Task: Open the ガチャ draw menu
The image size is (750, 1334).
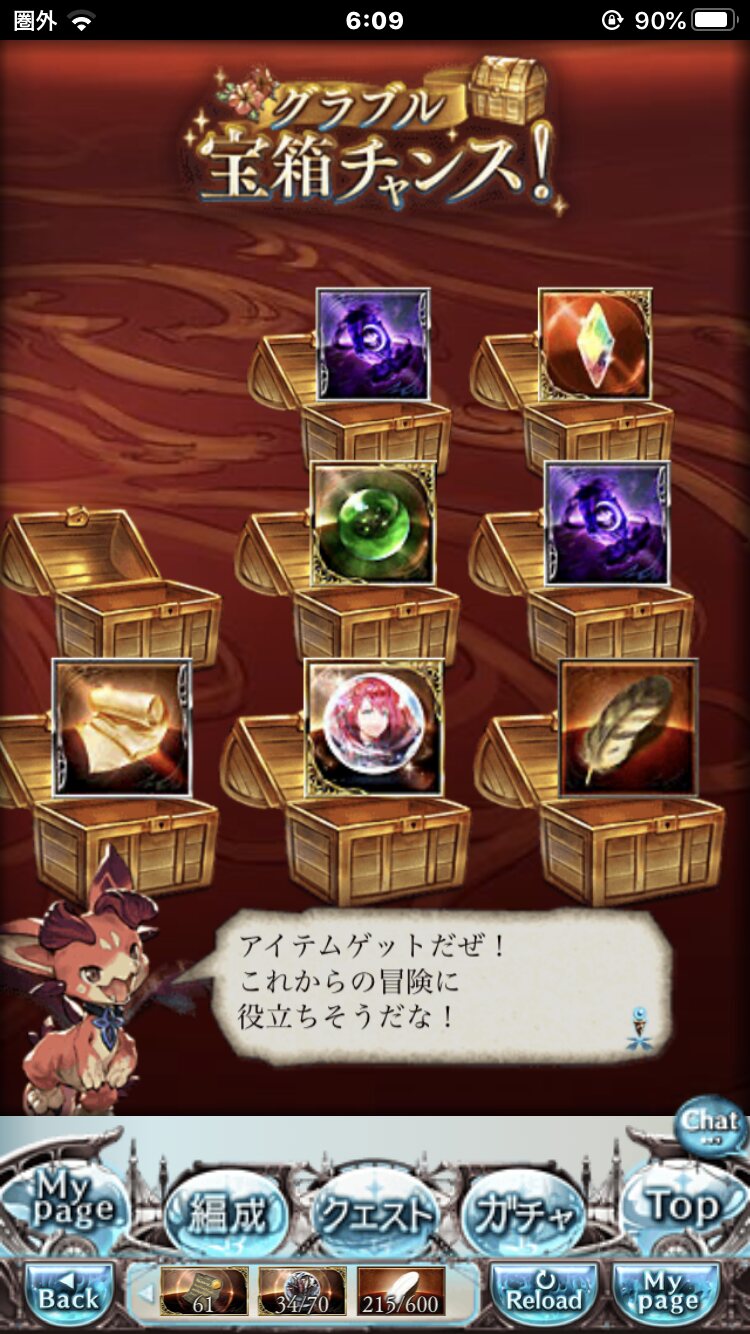Action: point(523,1213)
